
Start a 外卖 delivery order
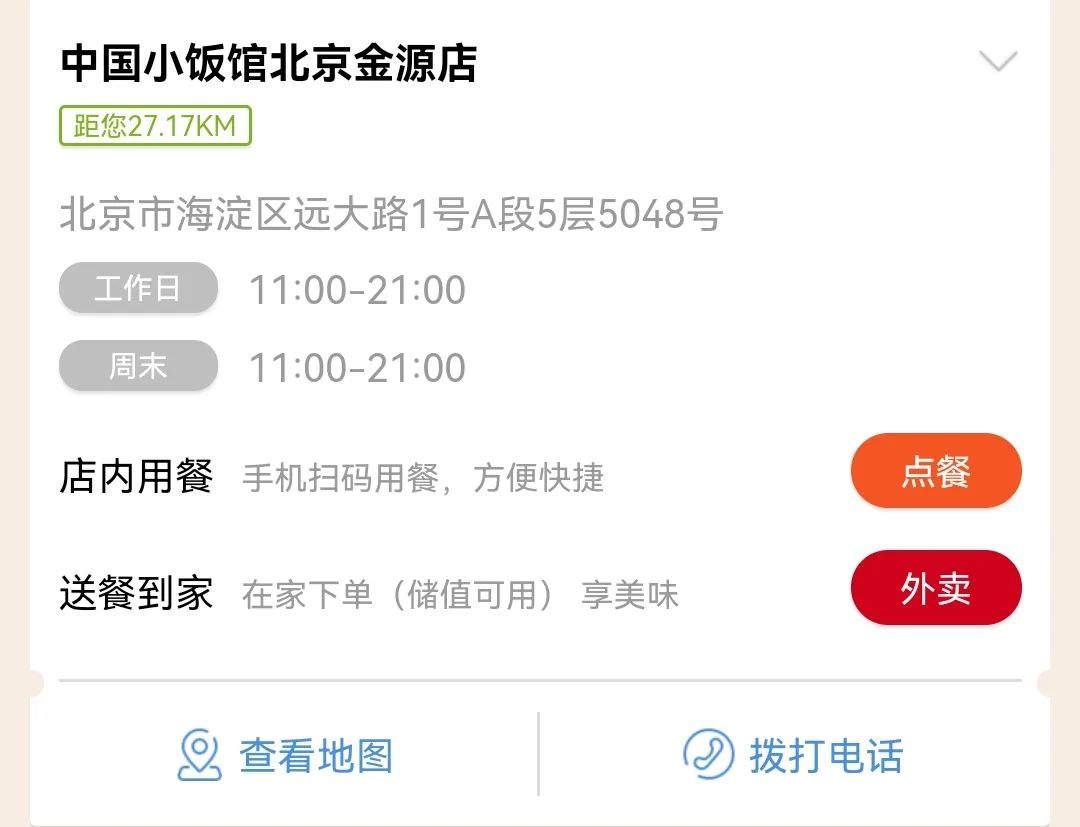click(x=935, y=588)
